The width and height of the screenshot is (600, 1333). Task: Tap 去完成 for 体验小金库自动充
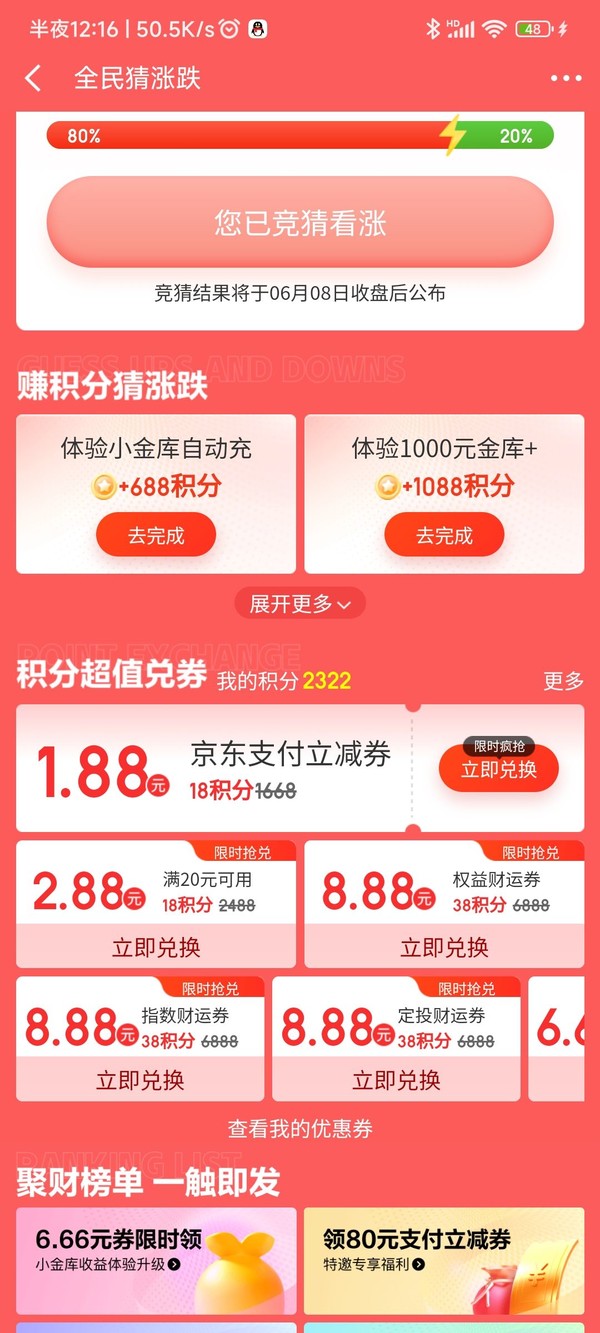tap(156, 535)
